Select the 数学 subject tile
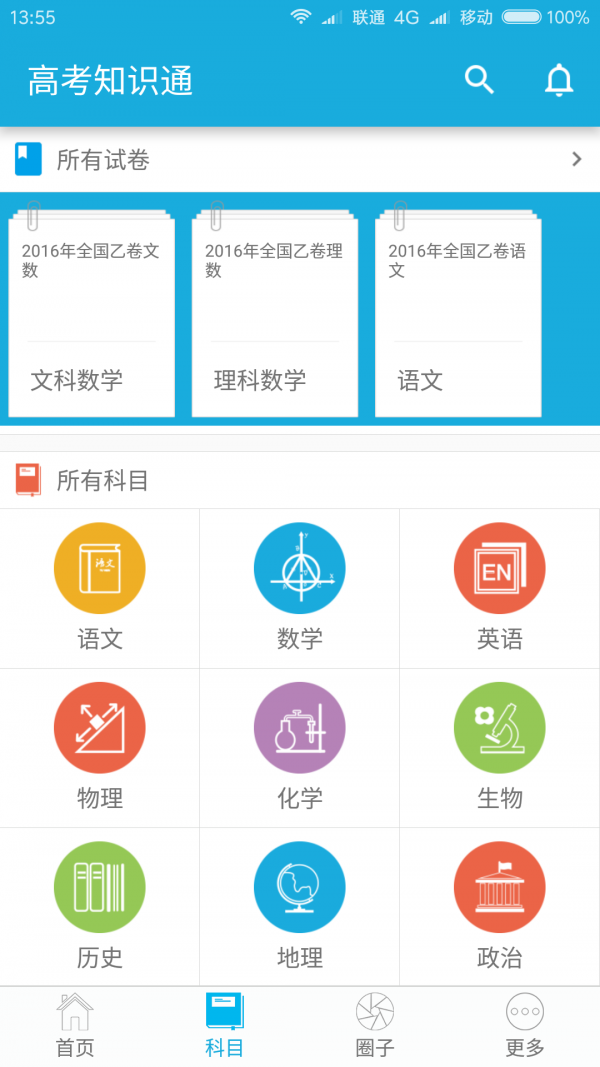600x1067 pixels. coord(300,588)
